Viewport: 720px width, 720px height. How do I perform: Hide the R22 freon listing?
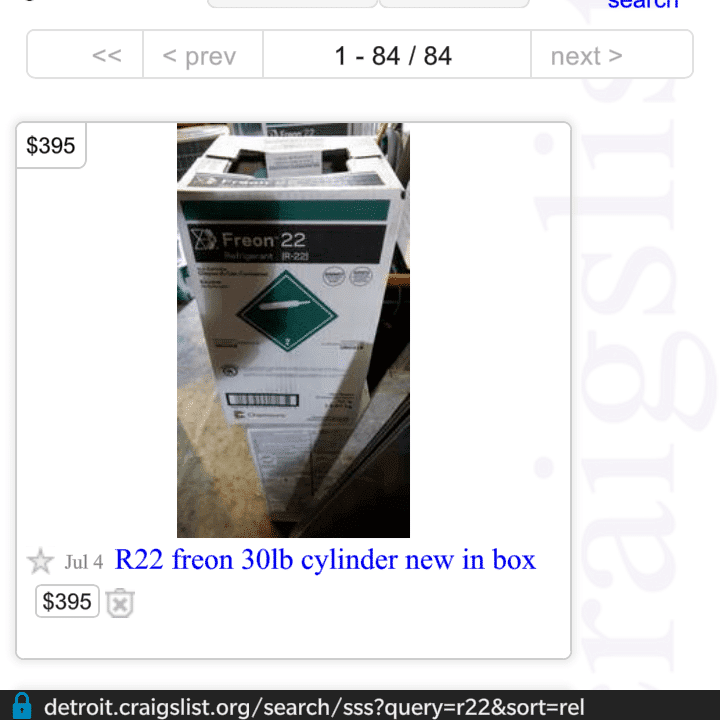120,603
